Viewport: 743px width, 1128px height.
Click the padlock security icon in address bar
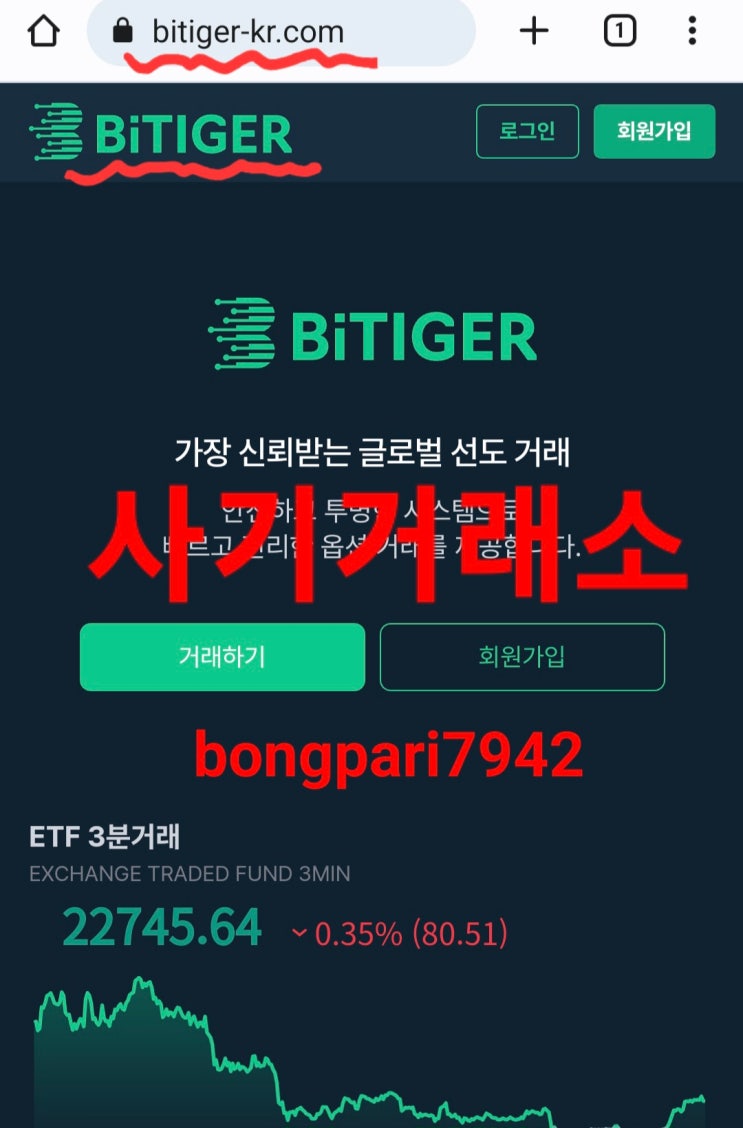tap(121, 31)
